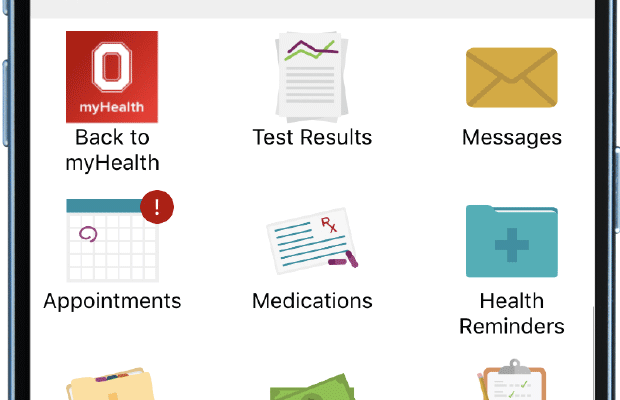Viewport: 620px width, 400px height.
Task: Select Health Reminders folder
Action: (511, 242)
